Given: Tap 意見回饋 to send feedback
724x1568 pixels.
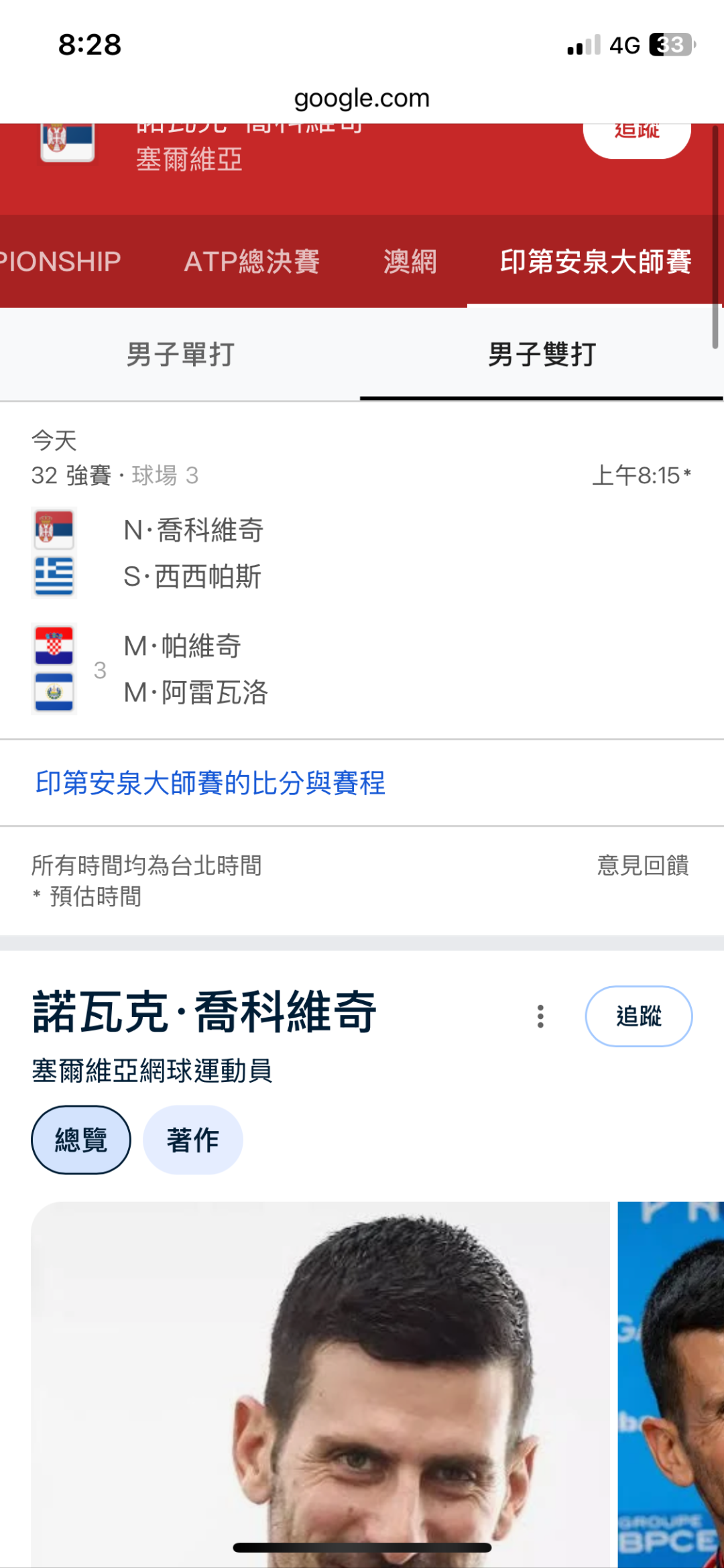Looking at the screenshot, I should tap(642, 865).
